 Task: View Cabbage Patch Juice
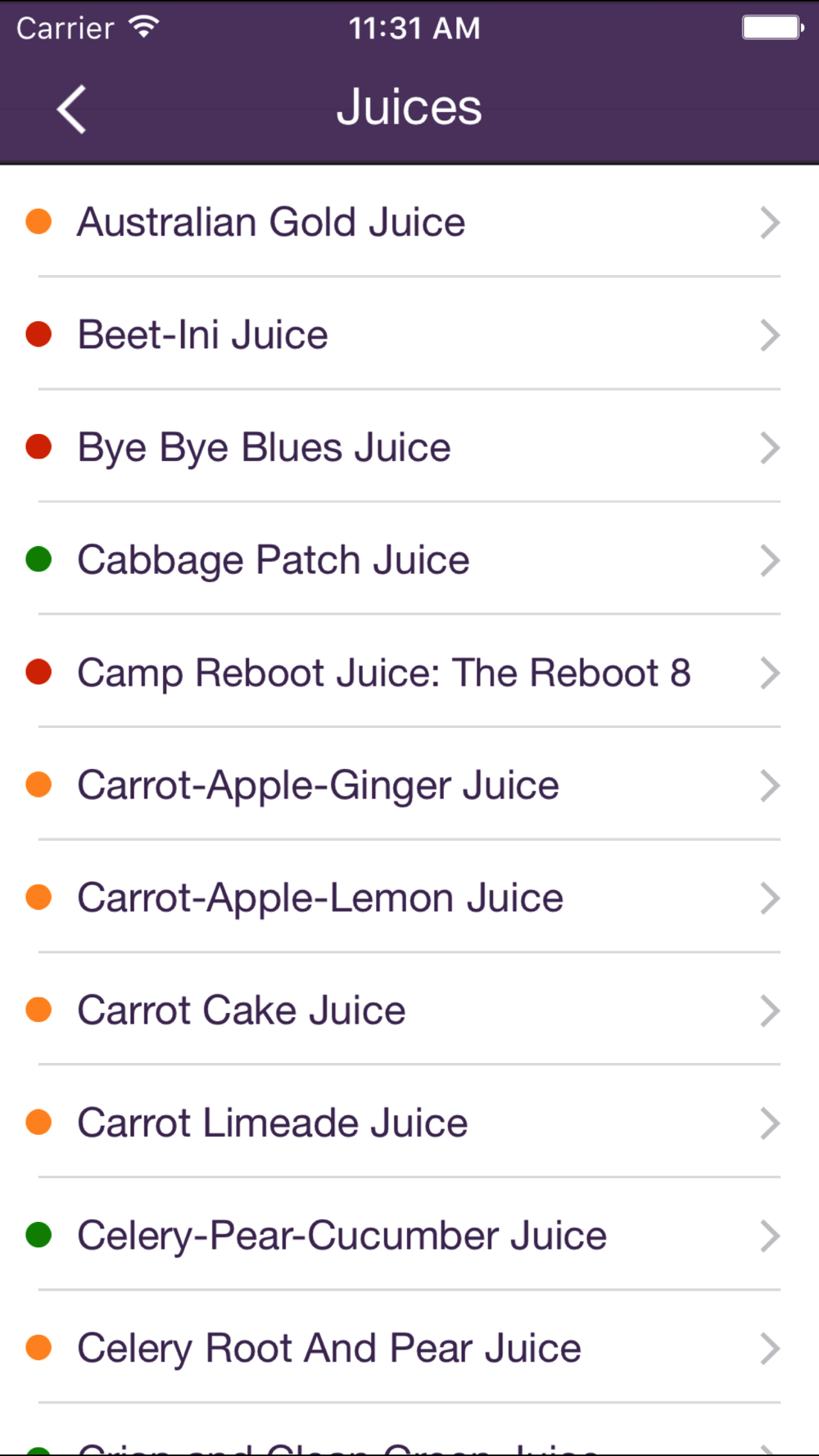pyautogui.click(x=409, y=559)
